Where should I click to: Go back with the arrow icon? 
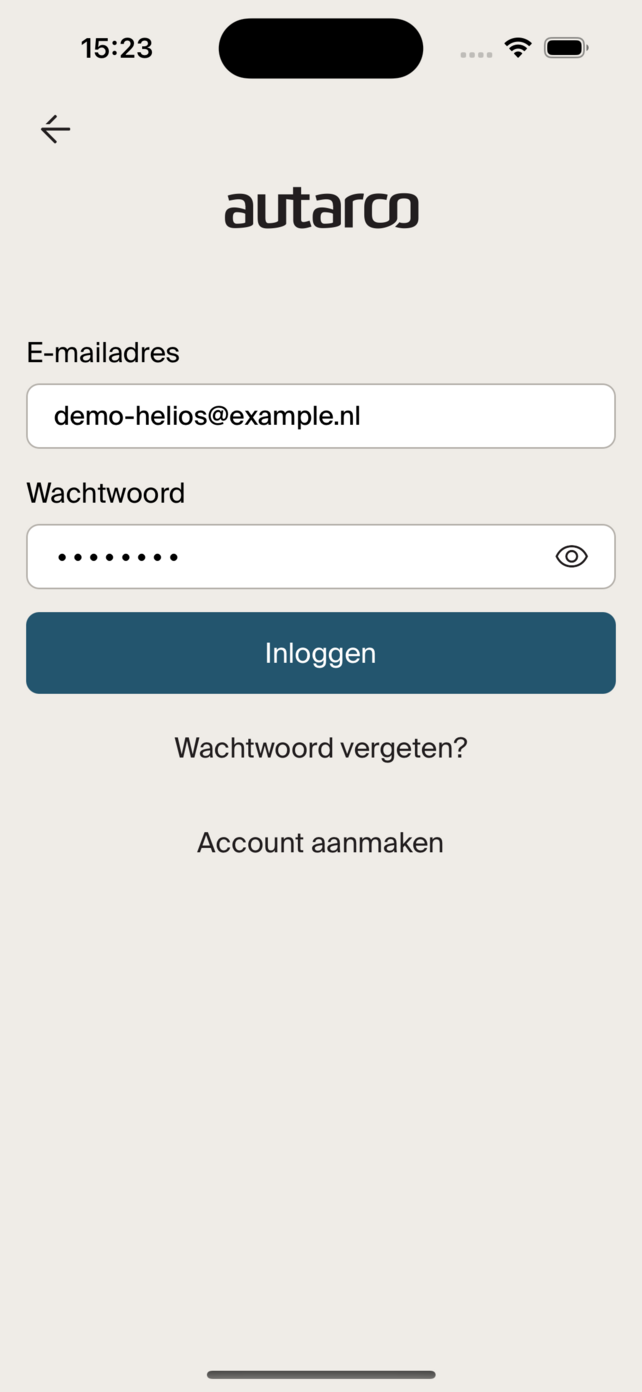pos(55,129)
